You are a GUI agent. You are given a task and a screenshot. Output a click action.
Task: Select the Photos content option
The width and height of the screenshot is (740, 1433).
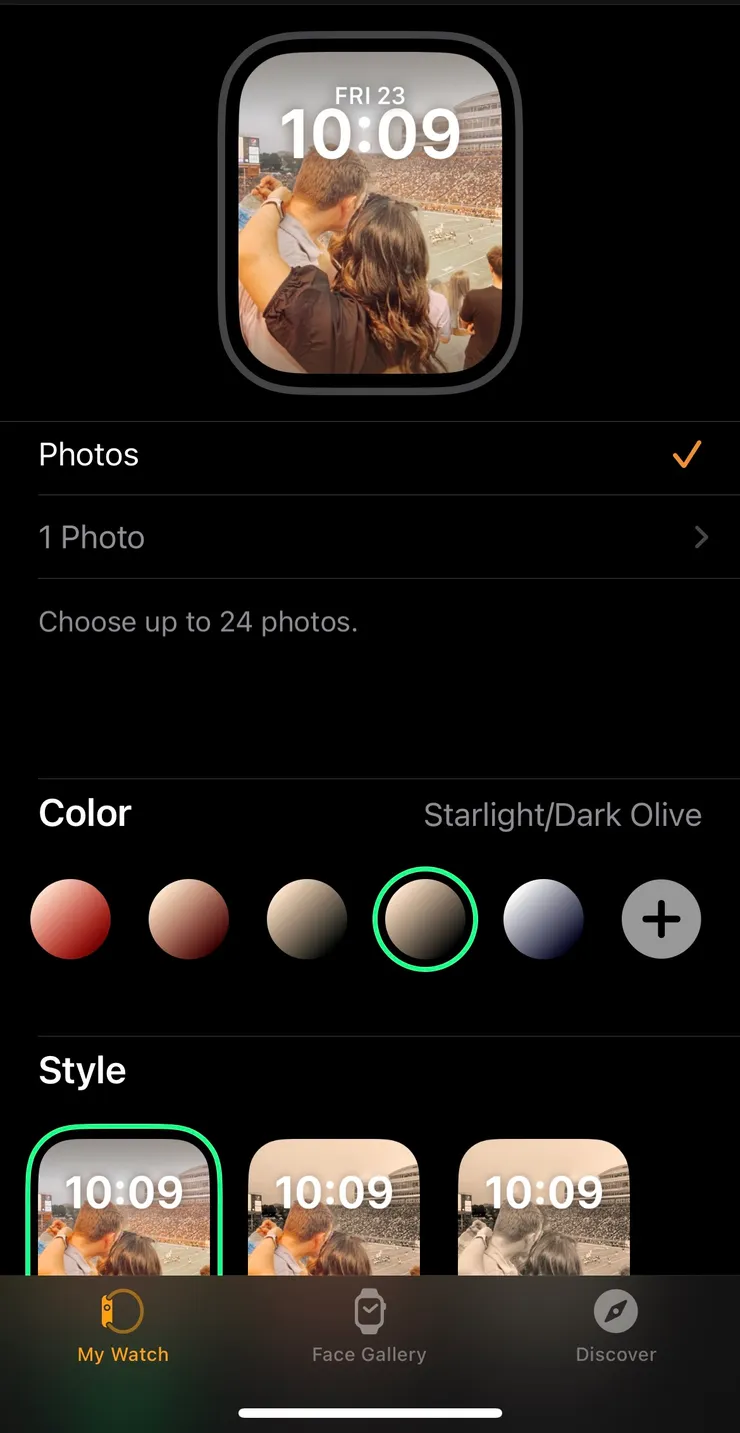pos(369,455)
